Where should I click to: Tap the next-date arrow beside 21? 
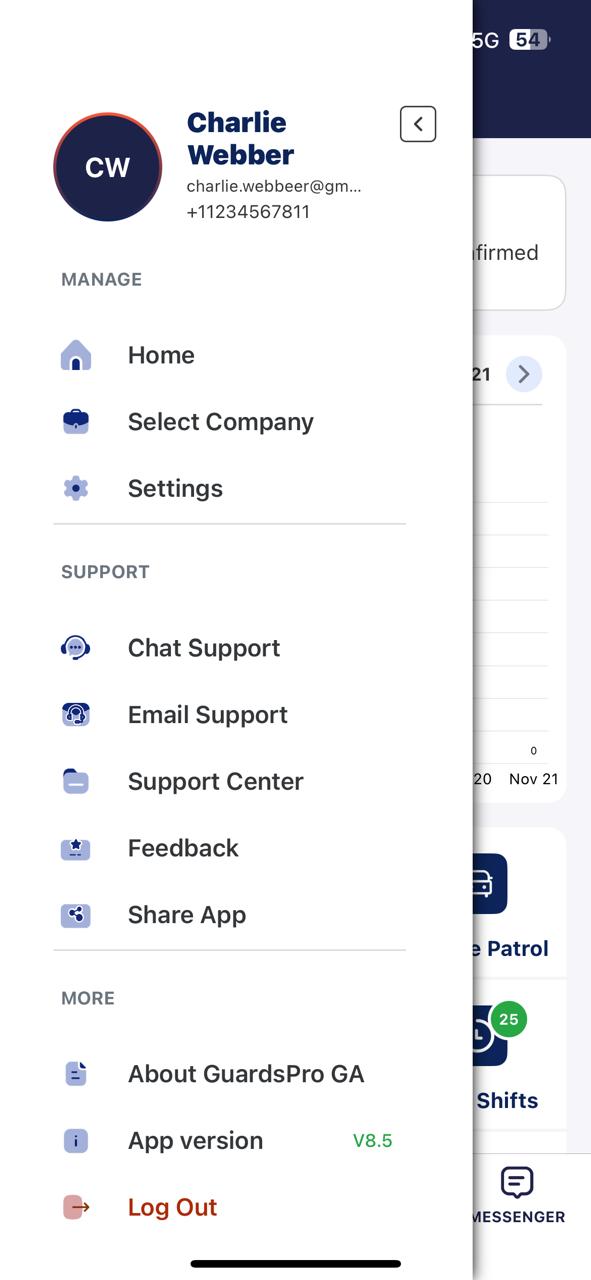tap(523, 374)
